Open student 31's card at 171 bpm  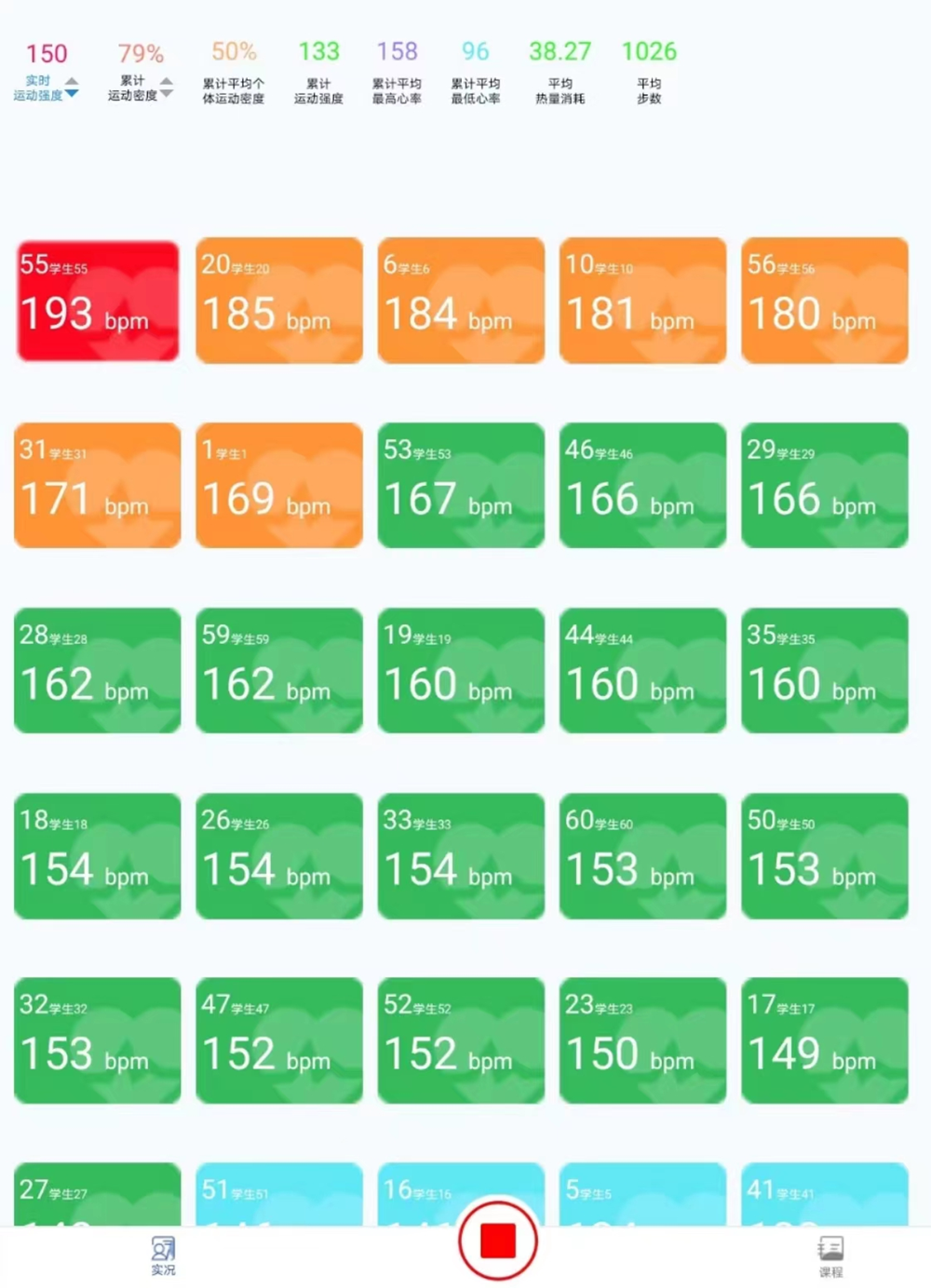[98, 485]
